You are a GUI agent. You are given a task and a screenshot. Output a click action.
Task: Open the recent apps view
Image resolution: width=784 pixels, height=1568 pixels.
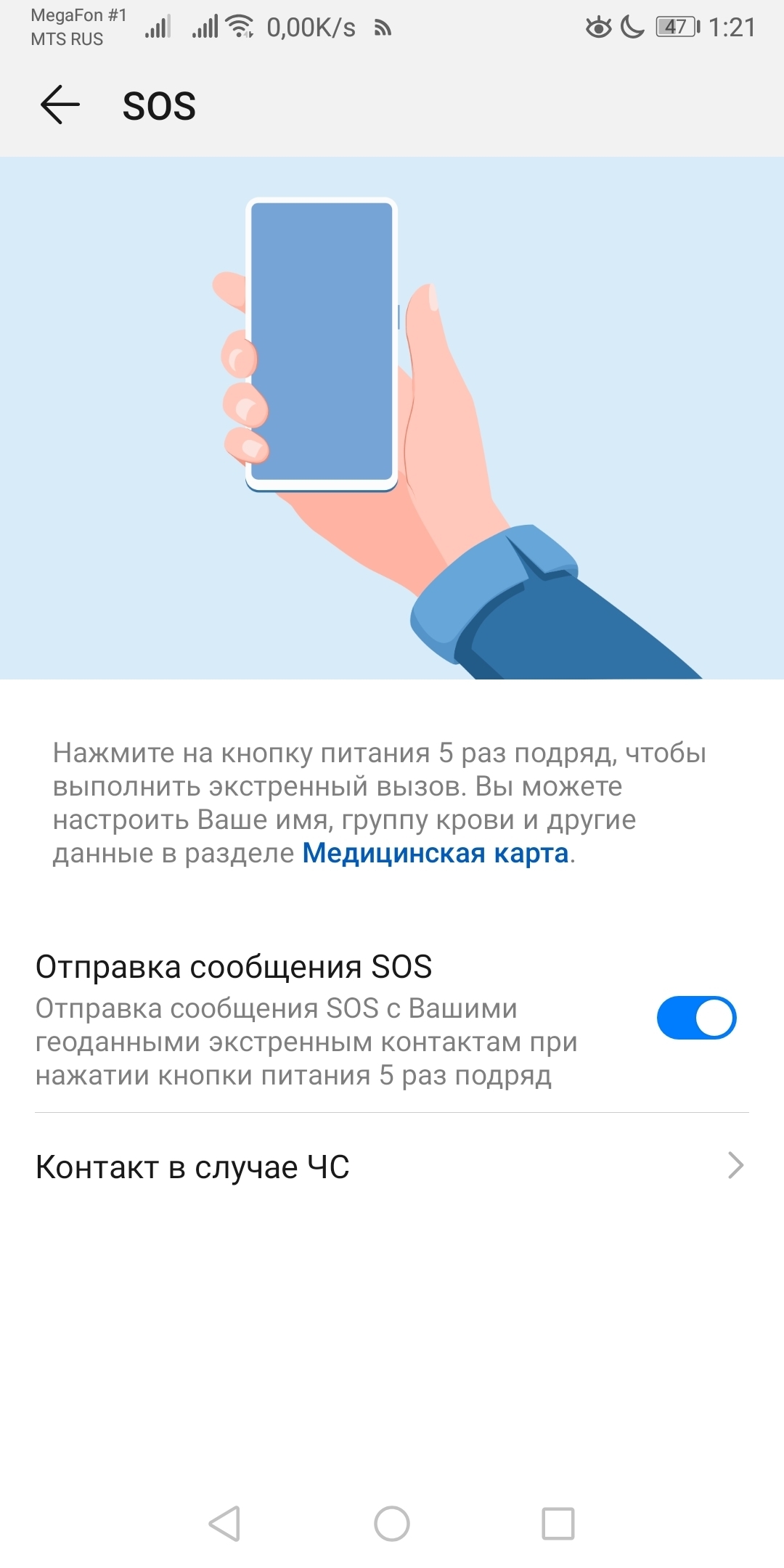[x=558, y=1523]
